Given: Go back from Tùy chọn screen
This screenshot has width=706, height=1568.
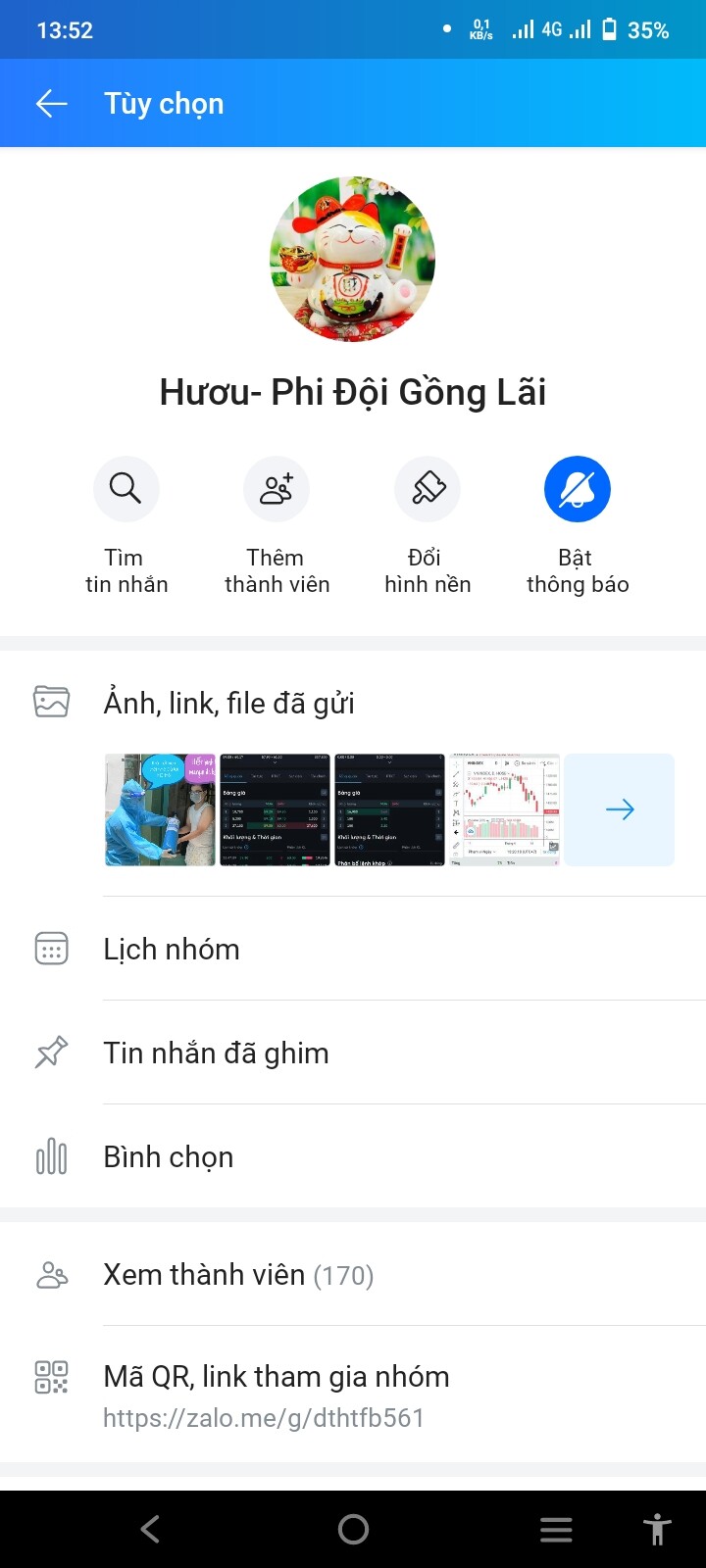Looking at the screenshot, I should click(51, 103).
